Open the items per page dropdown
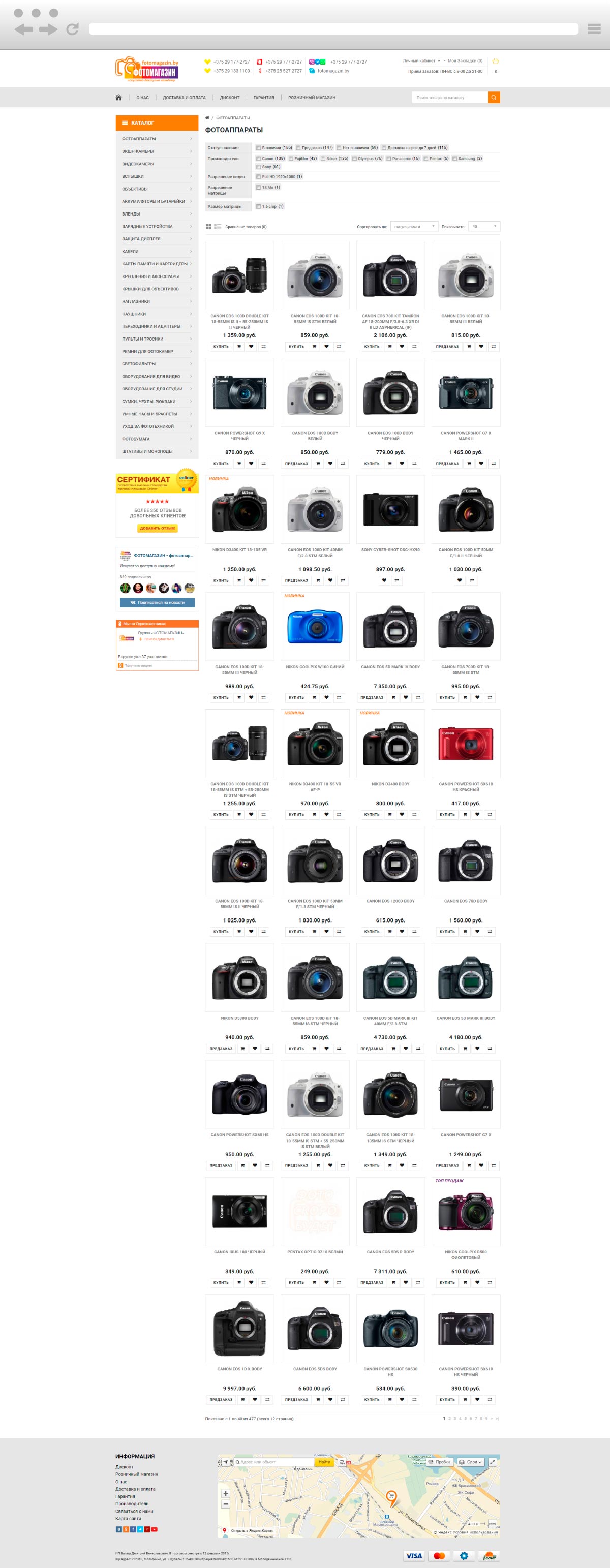 point(484,227)
